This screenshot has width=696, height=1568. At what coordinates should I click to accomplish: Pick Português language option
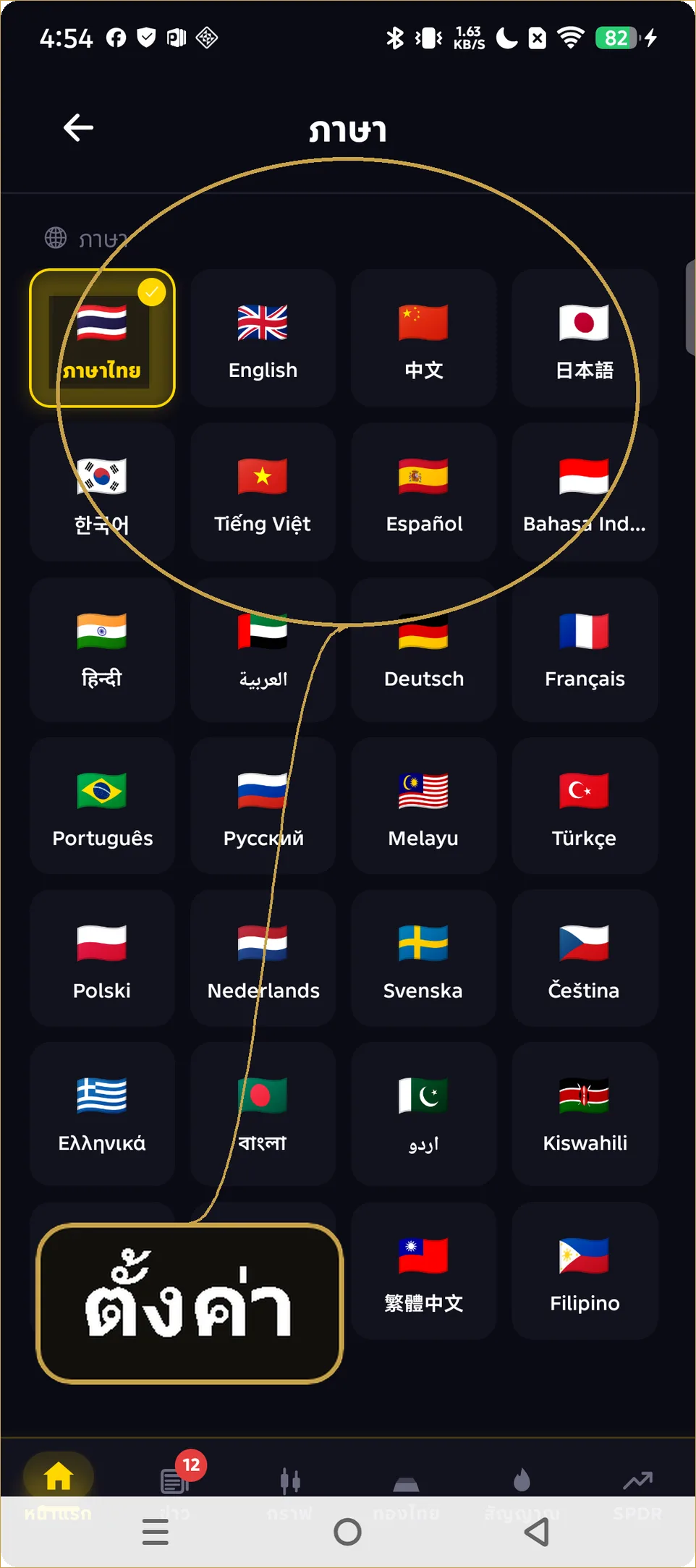click(102, 805)
